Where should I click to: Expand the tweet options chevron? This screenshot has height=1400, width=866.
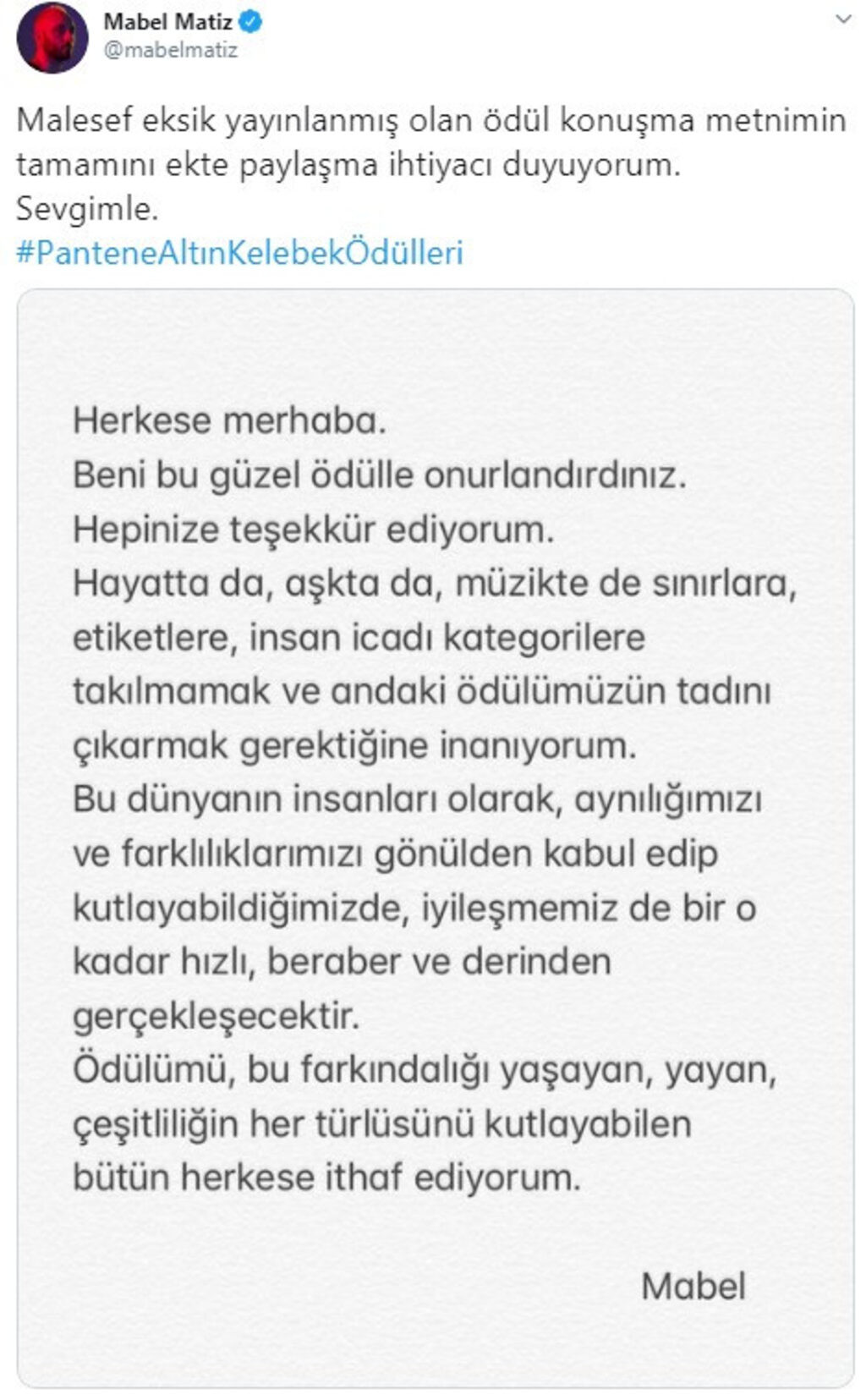pyautogui.click(x=843, y=19)
